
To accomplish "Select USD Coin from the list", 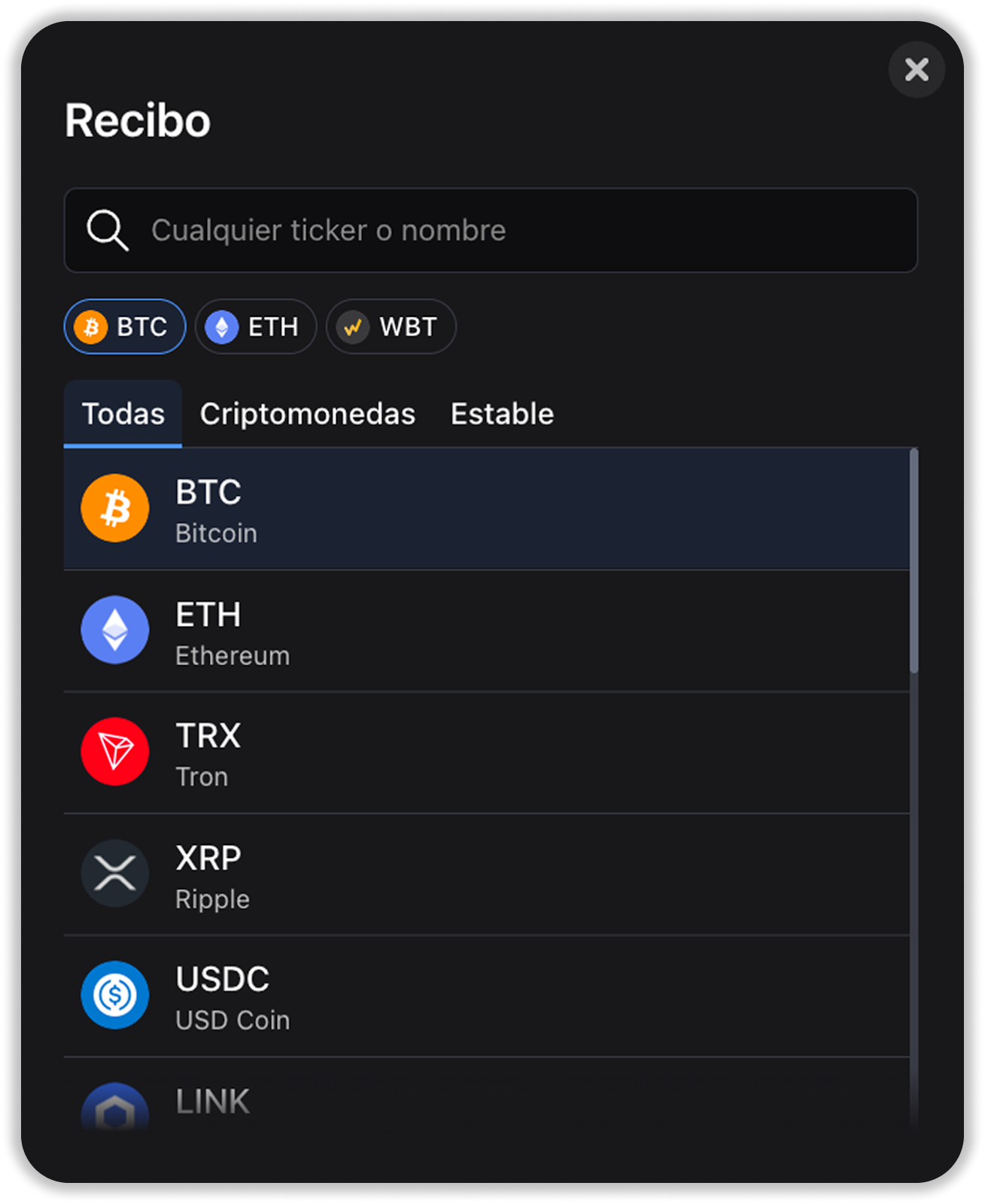I will pyautogui.click(x=486, y=997).
